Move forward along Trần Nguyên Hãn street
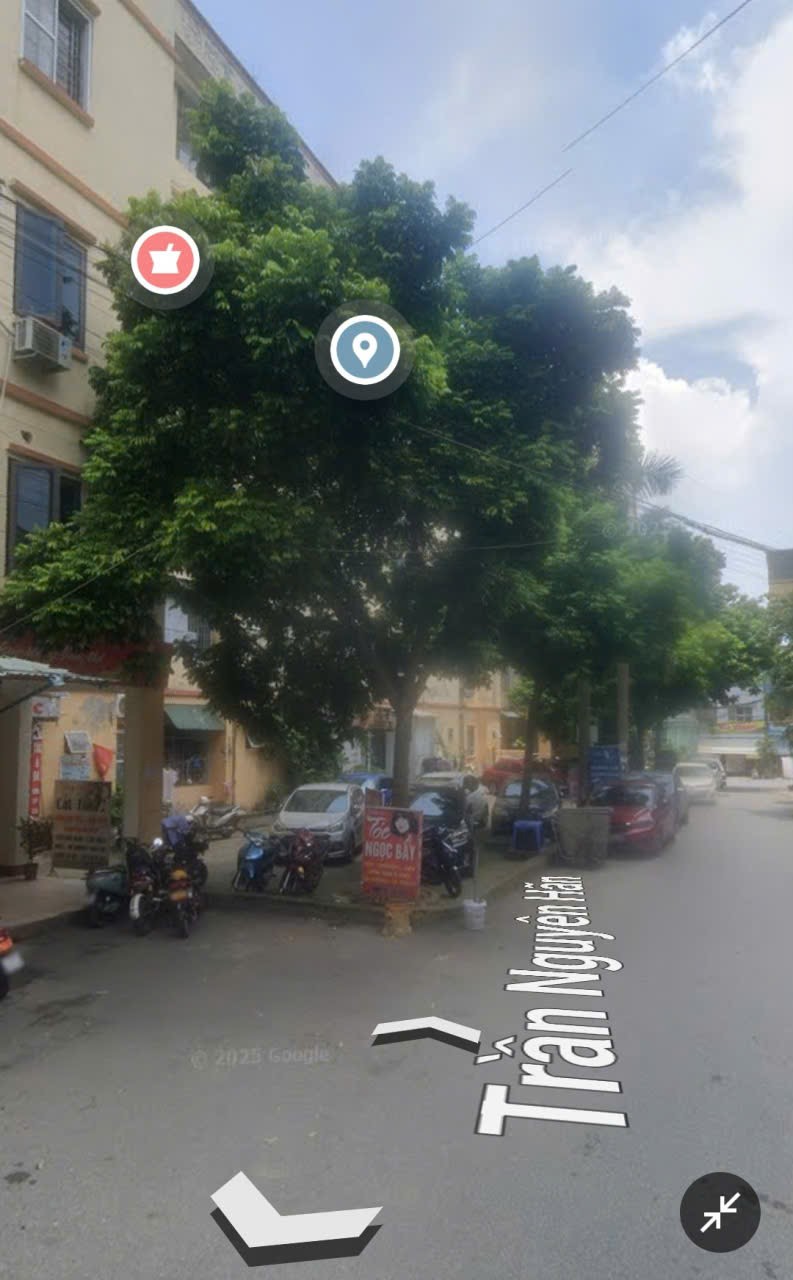The width and height of the screenshot is (793, 1280). pyautogui.click(x=427, y=1032)
